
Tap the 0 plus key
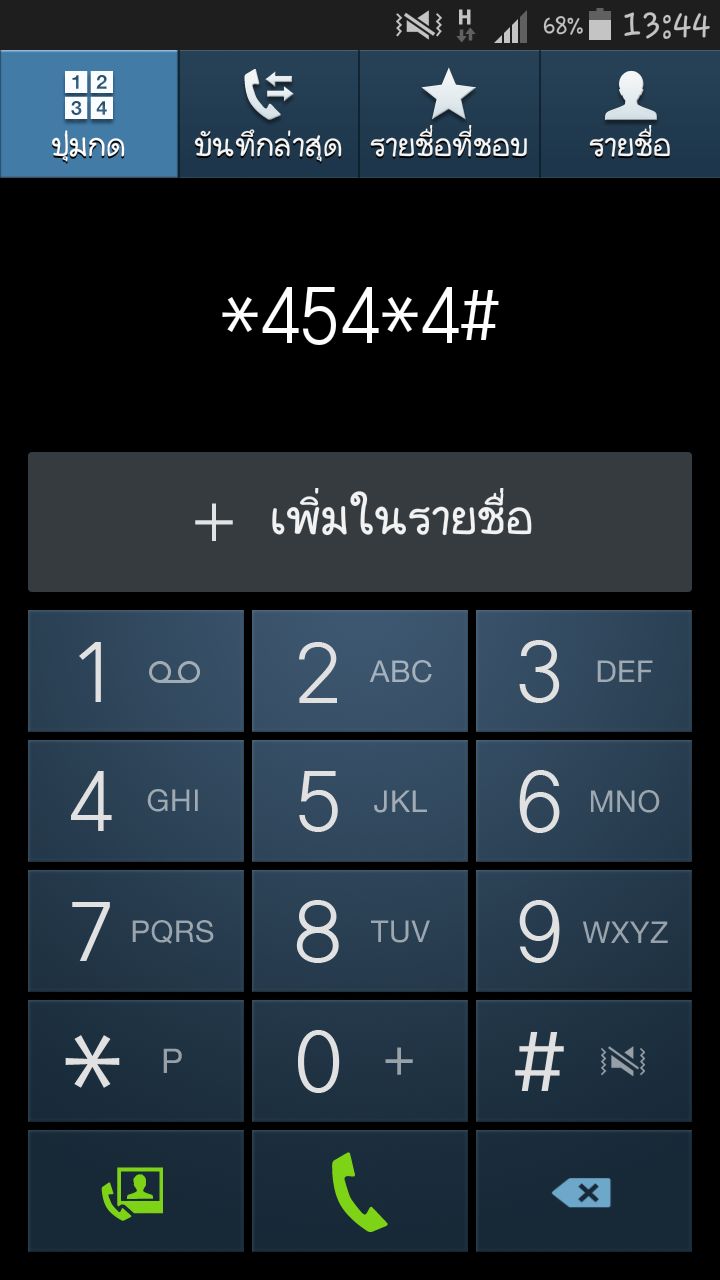360,1061
